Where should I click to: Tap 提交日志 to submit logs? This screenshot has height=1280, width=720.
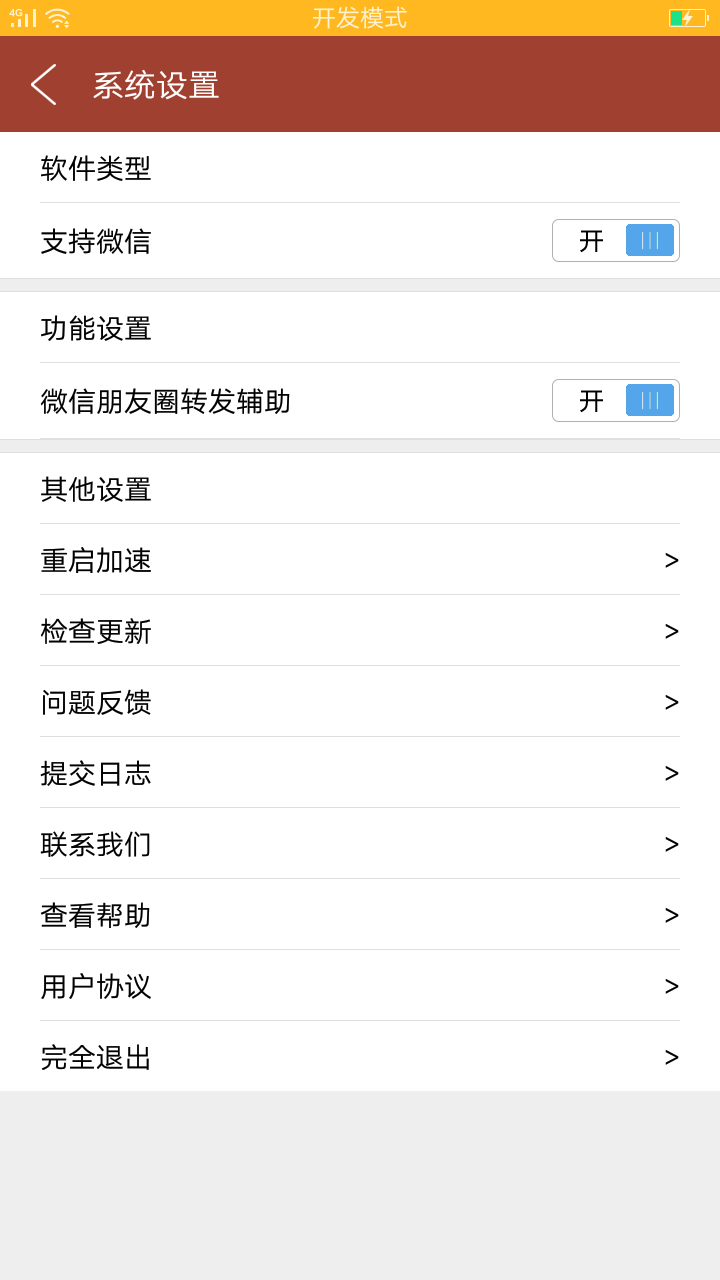pos(96,773)
